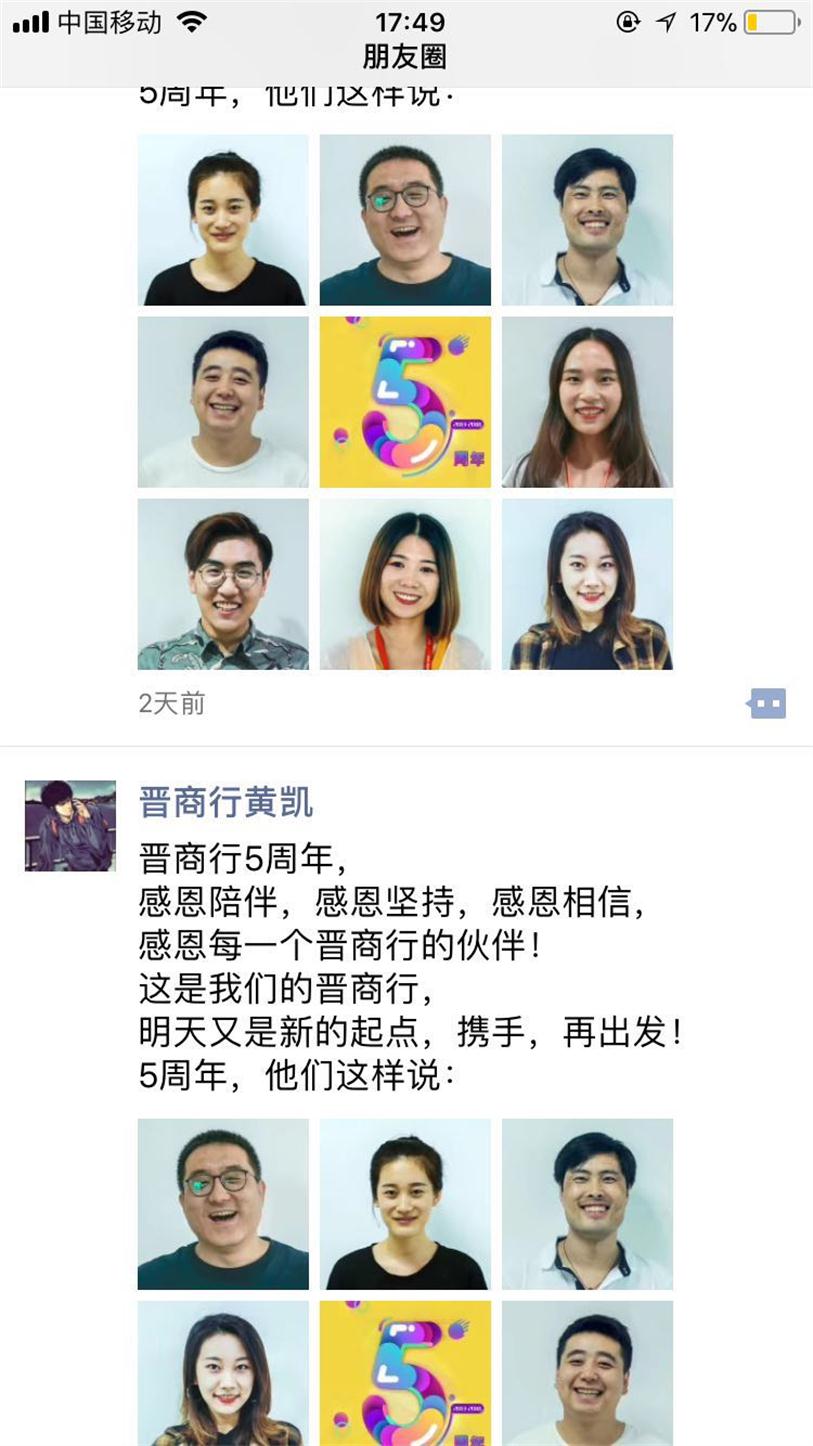Open the first photo in 晋商行黄凯's post

[223, 1204]
